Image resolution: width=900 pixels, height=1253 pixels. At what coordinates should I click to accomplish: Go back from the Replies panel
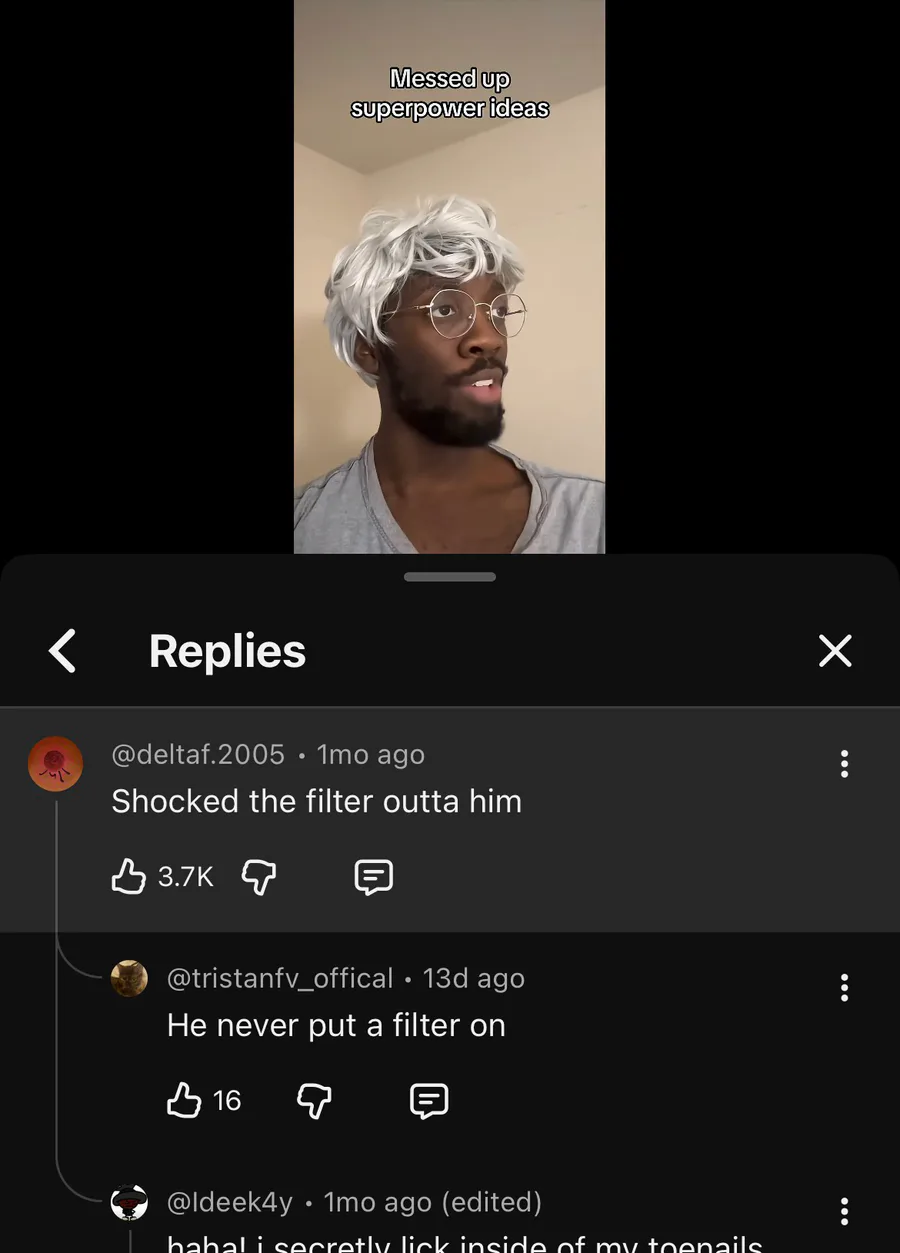tap(63, 651)
